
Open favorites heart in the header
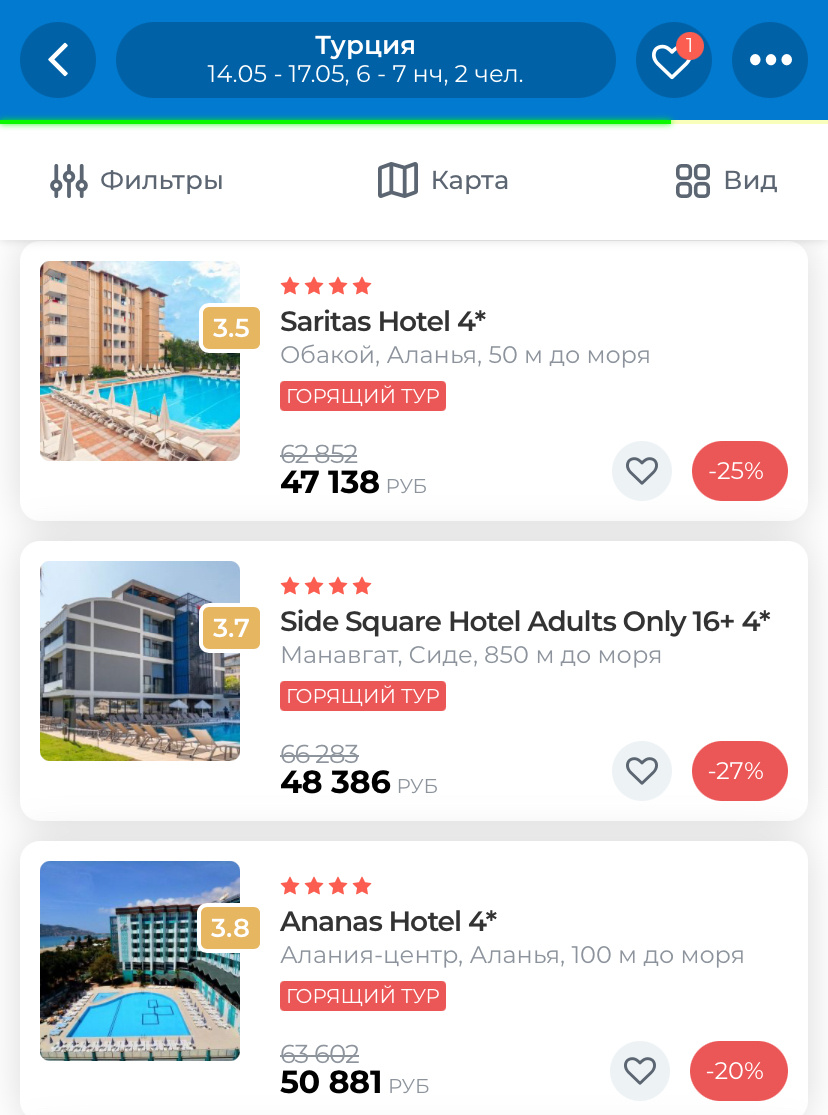click(672, 60)
